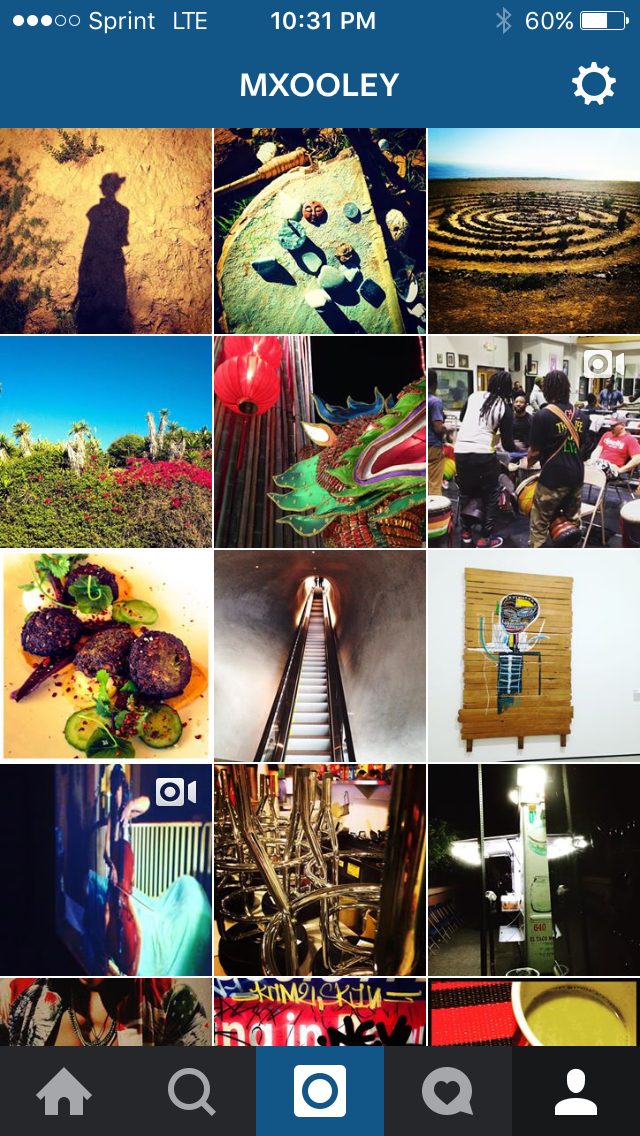Select the profile tab
640x1136 pixels.
coord(576,1091)
